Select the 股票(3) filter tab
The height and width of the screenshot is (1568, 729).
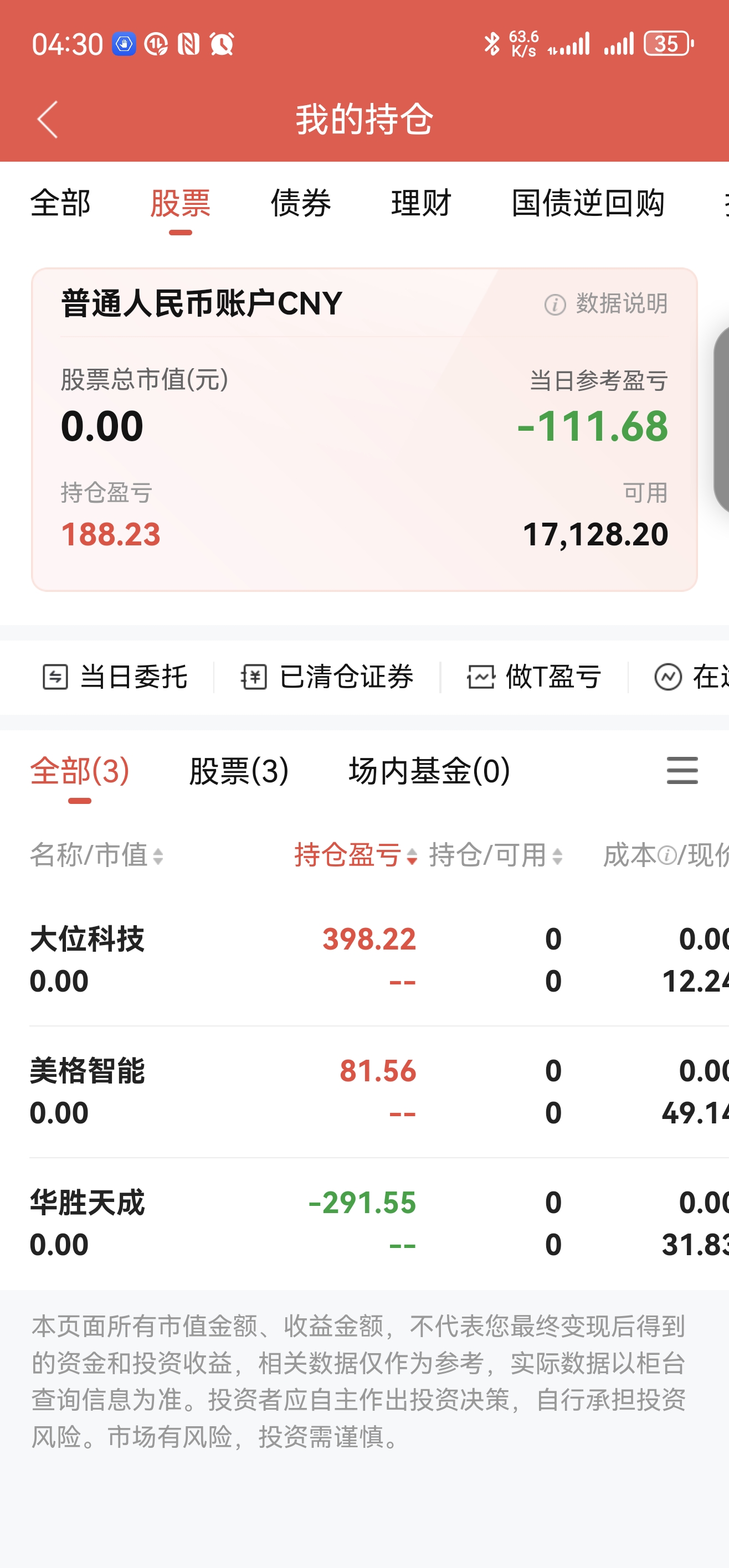(x=239, y=771)
